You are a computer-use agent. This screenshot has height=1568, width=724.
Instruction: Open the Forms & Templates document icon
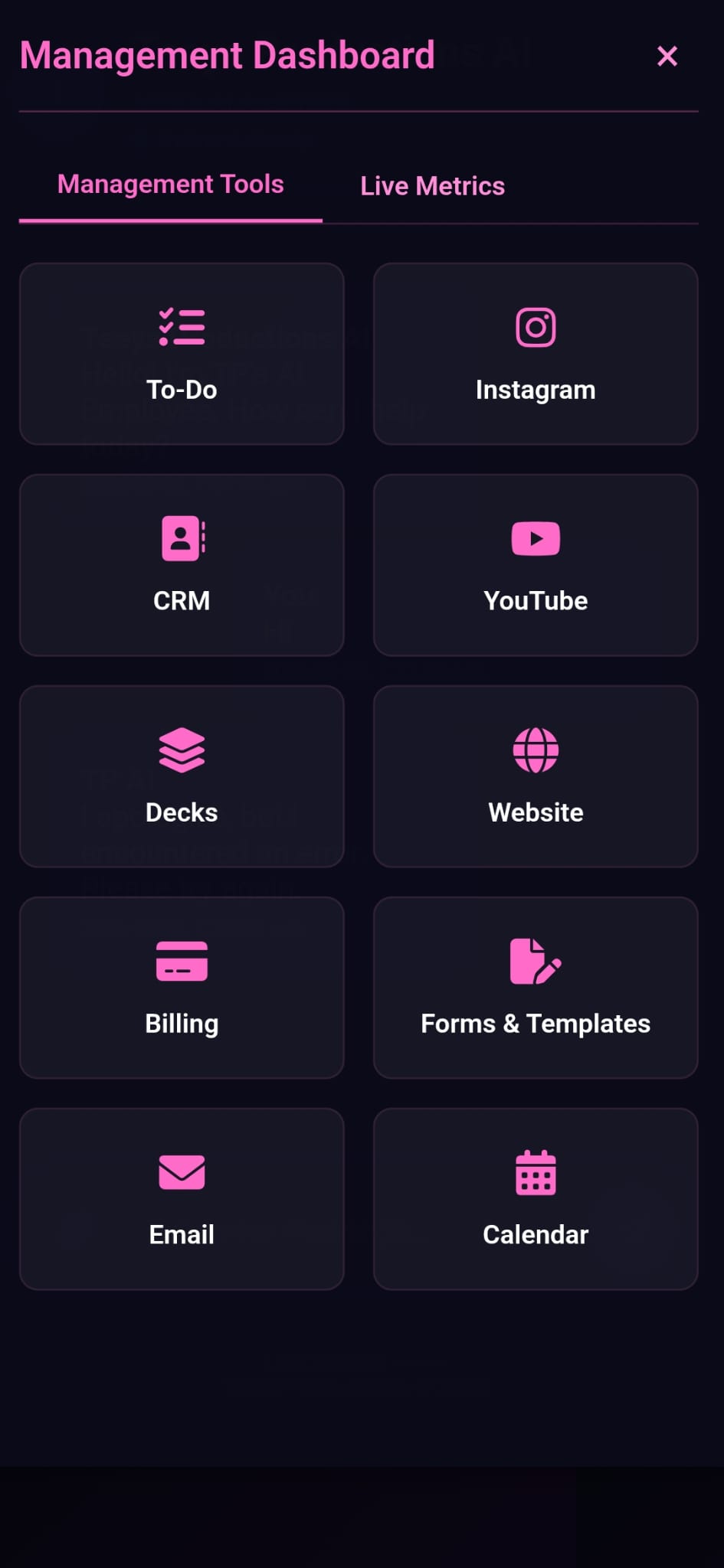[535, 961]
